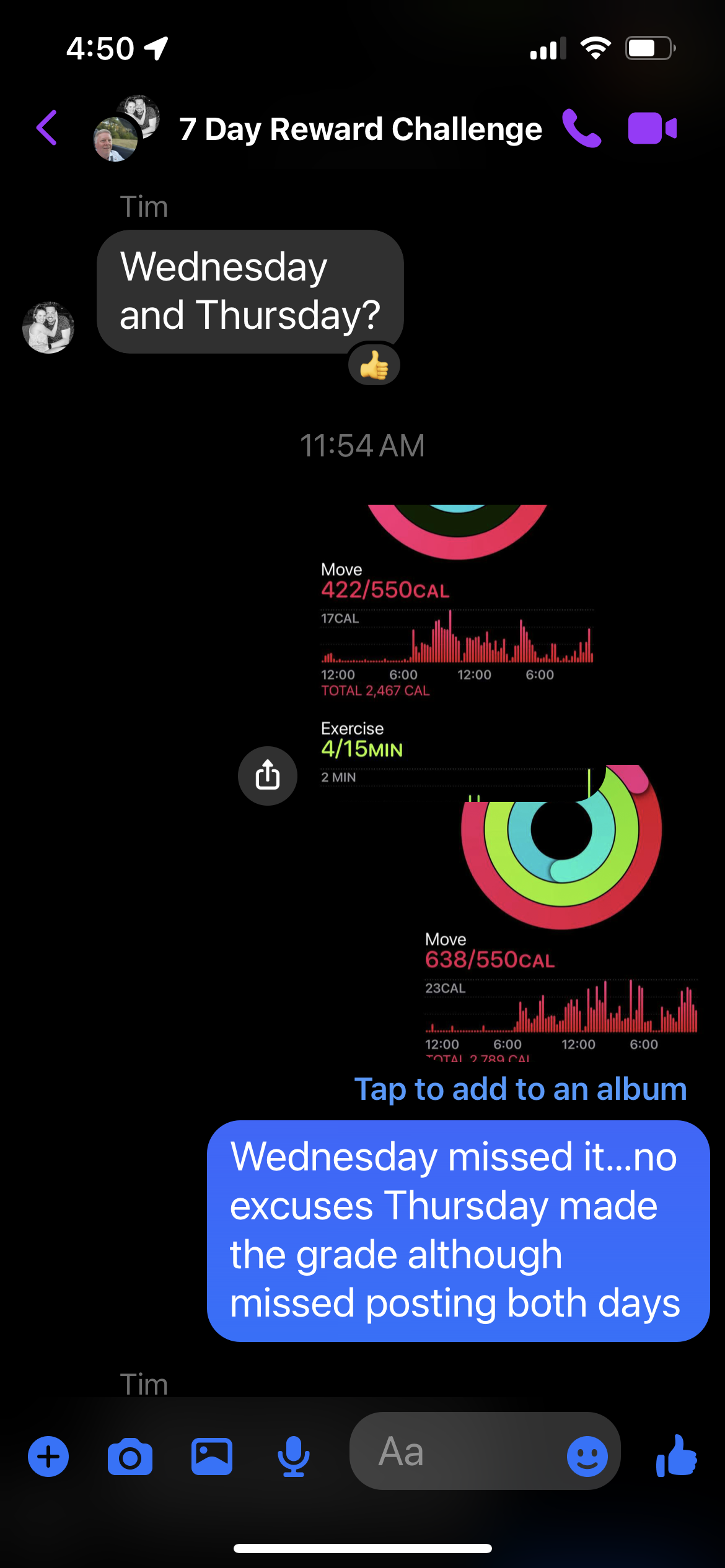Open the photo gallery picker
This screenshot has height=1568, width=725.
(x=212, y=1457)
